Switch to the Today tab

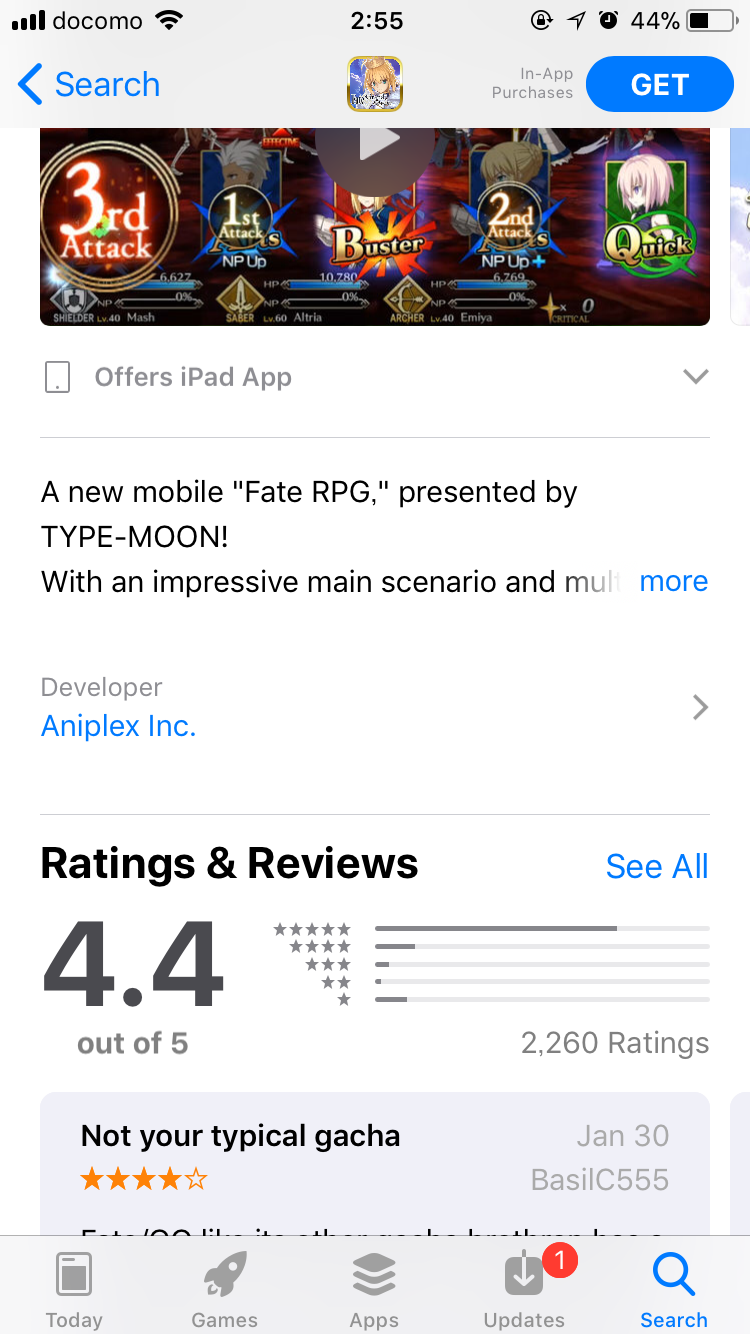pyautogui.click(x=74, y=1289)
